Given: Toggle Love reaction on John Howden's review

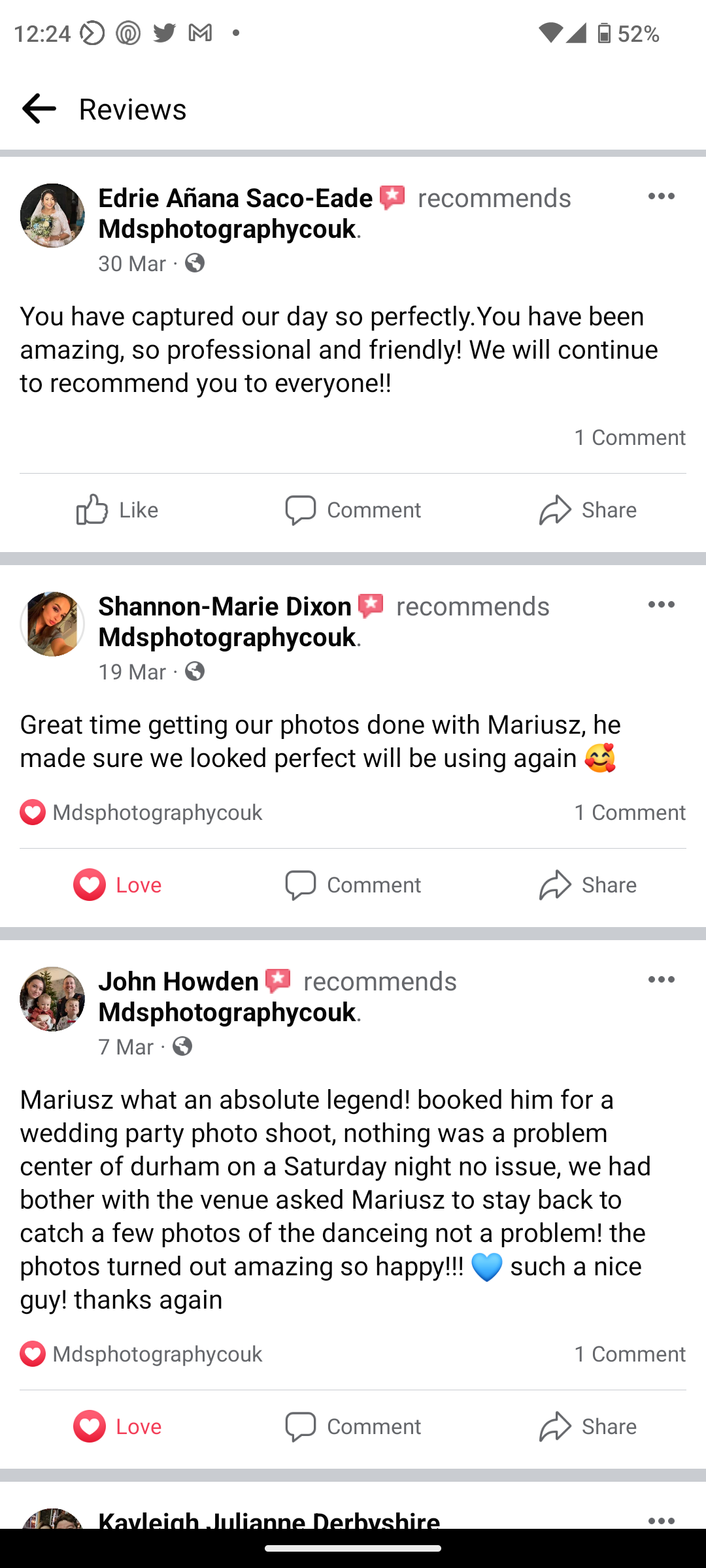Looking at the screenshot, I should [x=117, y=1426].
